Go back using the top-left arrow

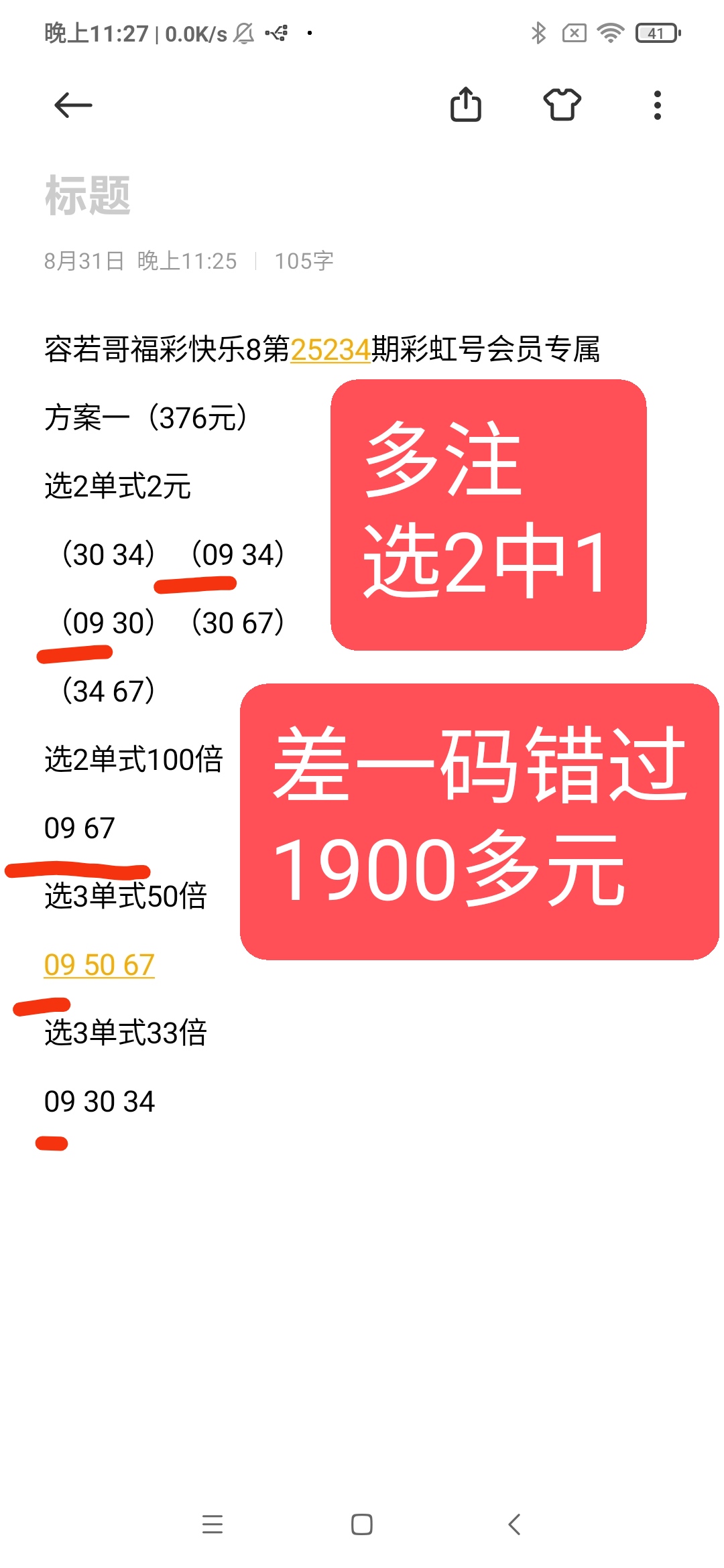pos(73,105)
